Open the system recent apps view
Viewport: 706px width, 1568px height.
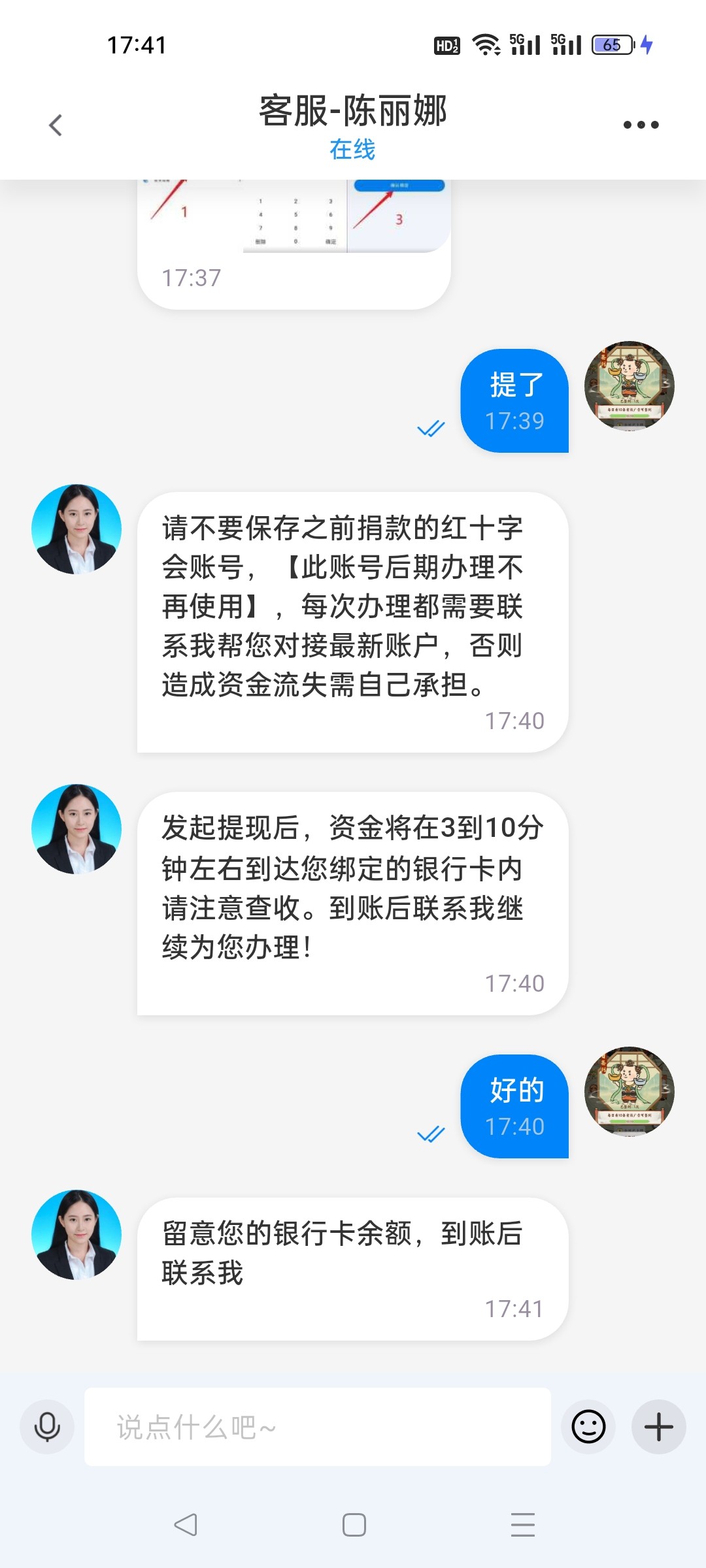point(522,1525)
